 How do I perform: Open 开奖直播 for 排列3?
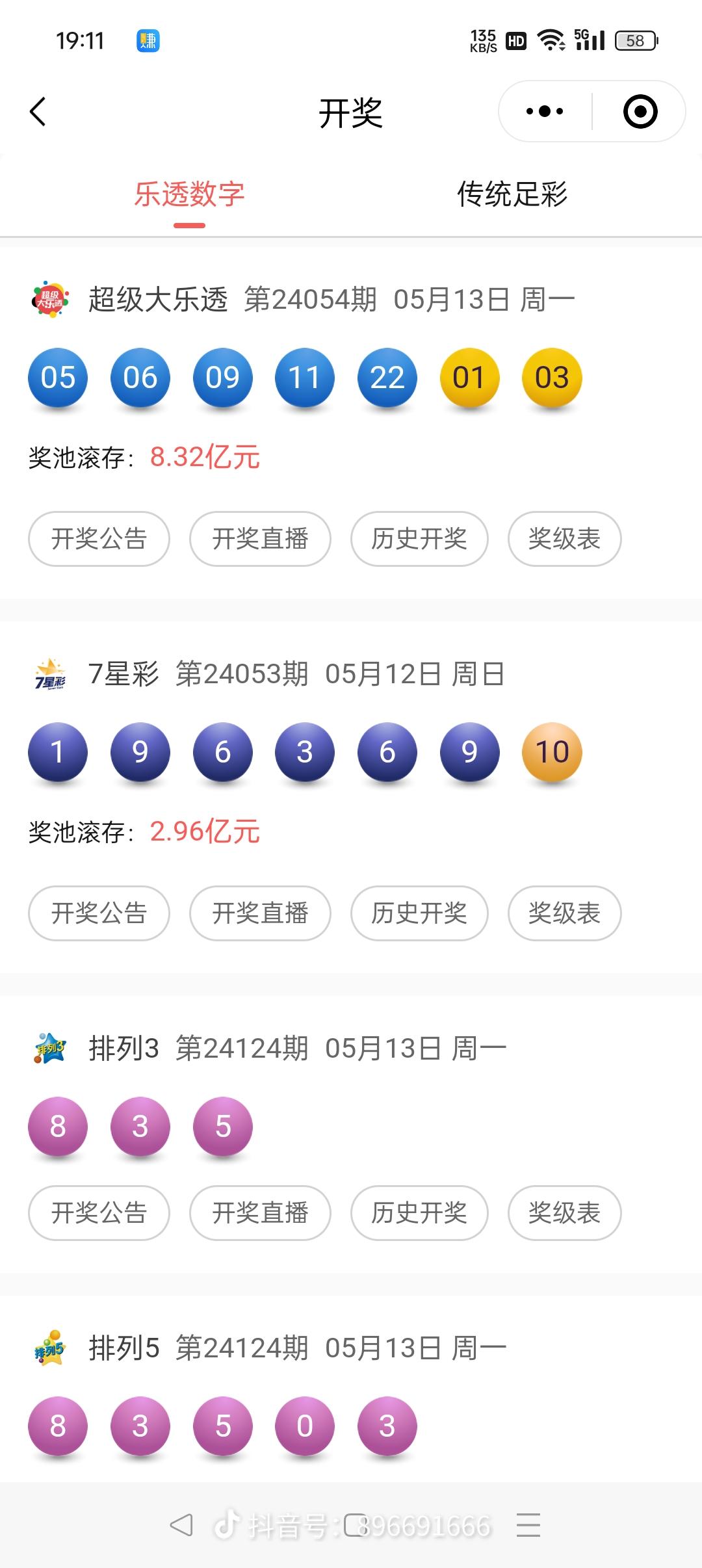click(x=259, y=1212)
